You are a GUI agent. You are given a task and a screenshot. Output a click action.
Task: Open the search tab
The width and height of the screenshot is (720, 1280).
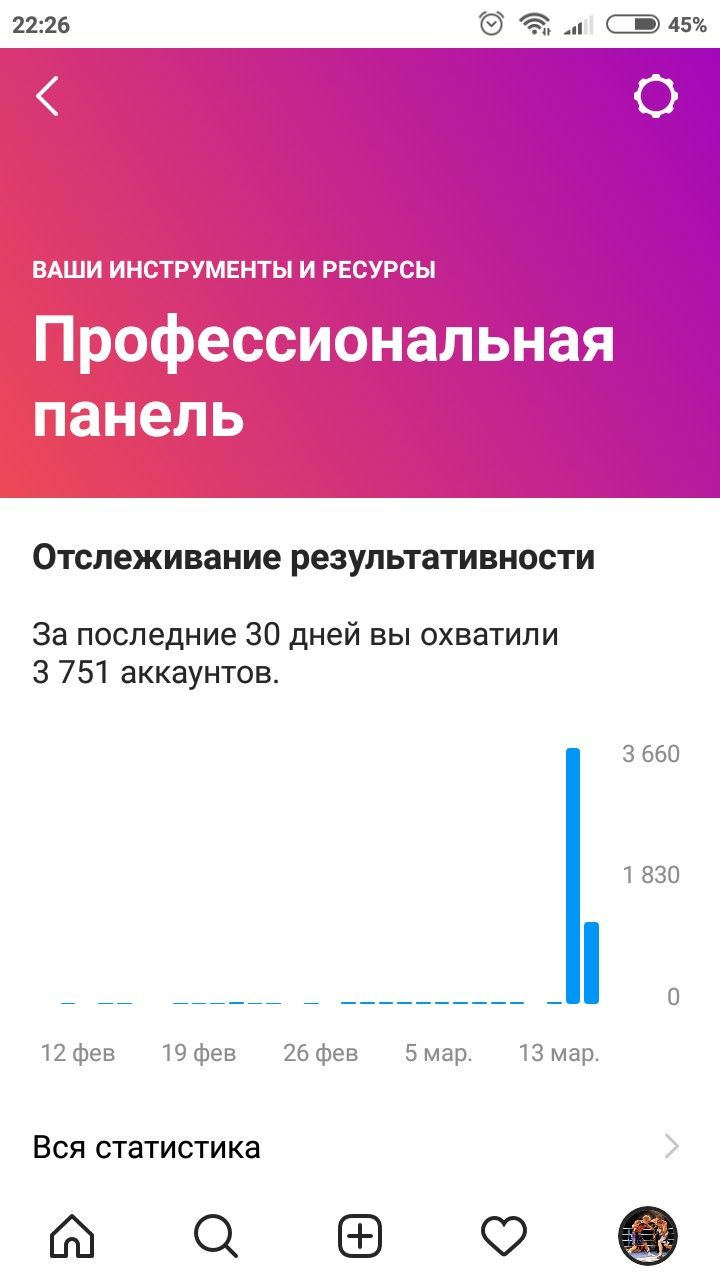tap(216, 1237)
